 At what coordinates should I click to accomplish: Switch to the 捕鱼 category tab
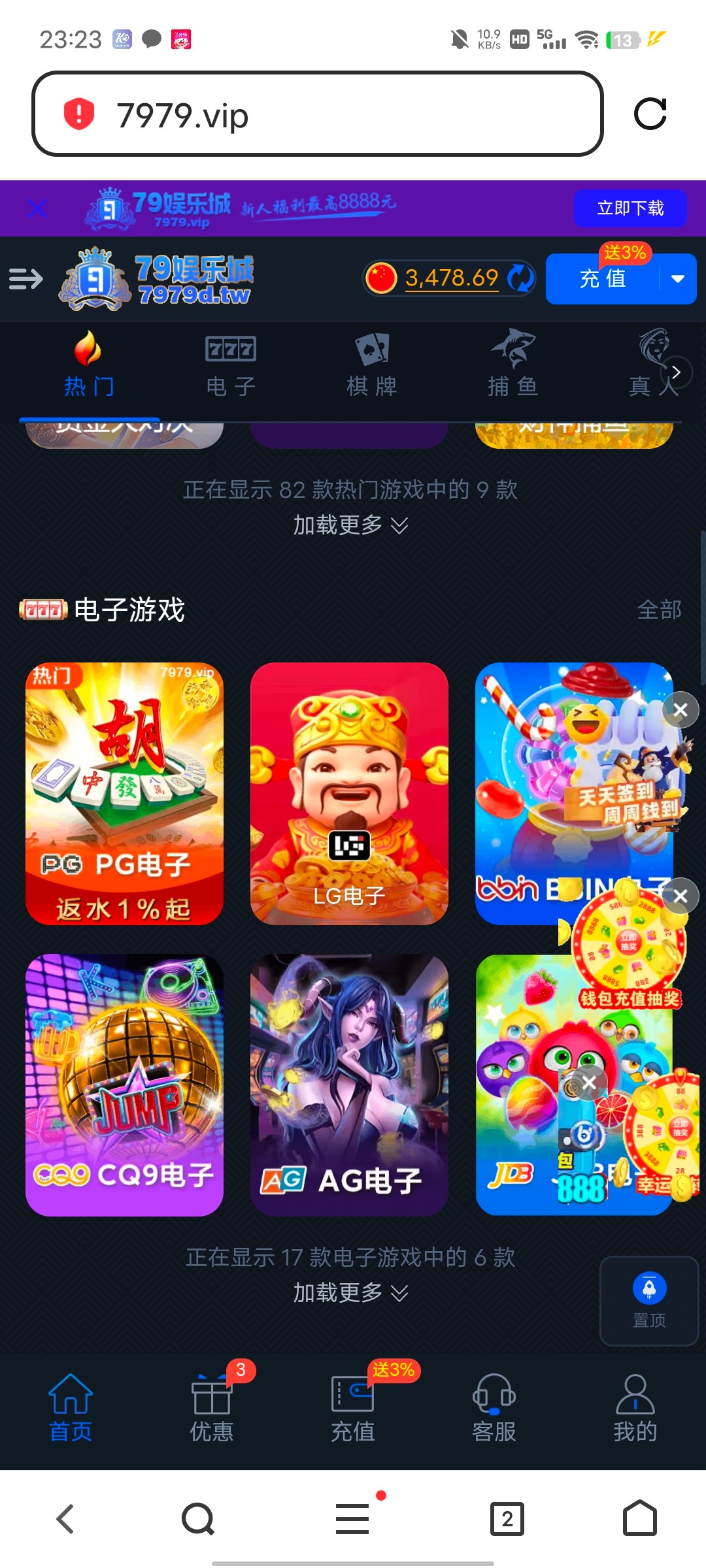coord(513,366)
